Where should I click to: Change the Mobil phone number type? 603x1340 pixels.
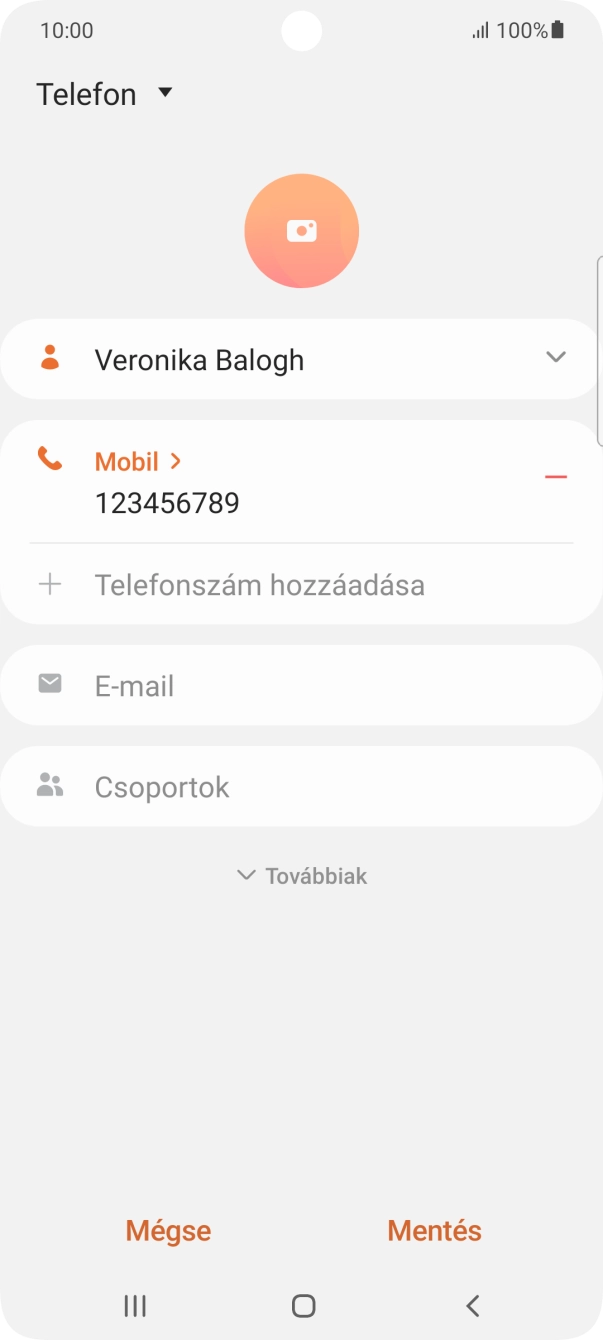click(x=138, y=462)
